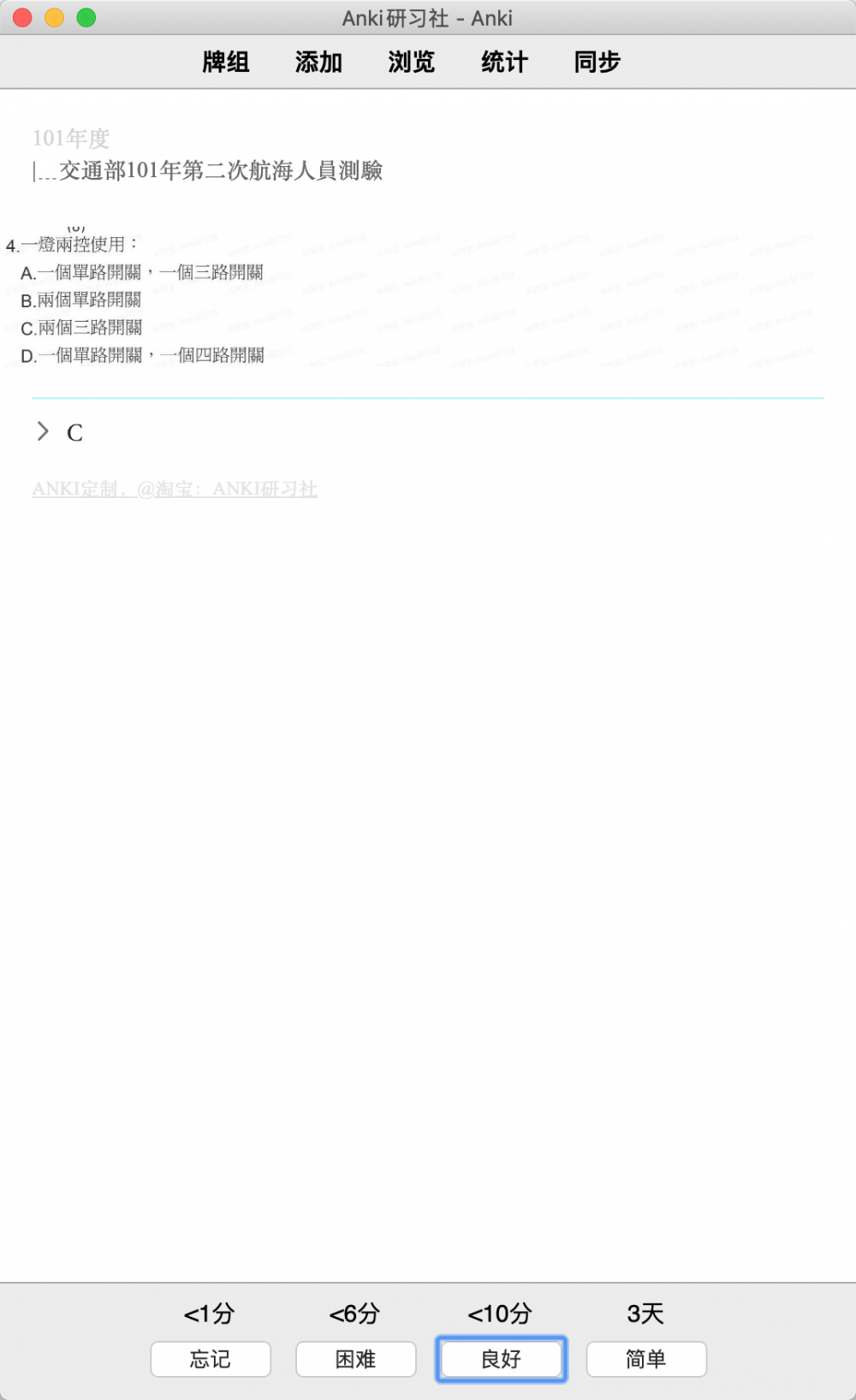Expand the chevron next to answer C
856x1400 pixels.
[43, 431]
